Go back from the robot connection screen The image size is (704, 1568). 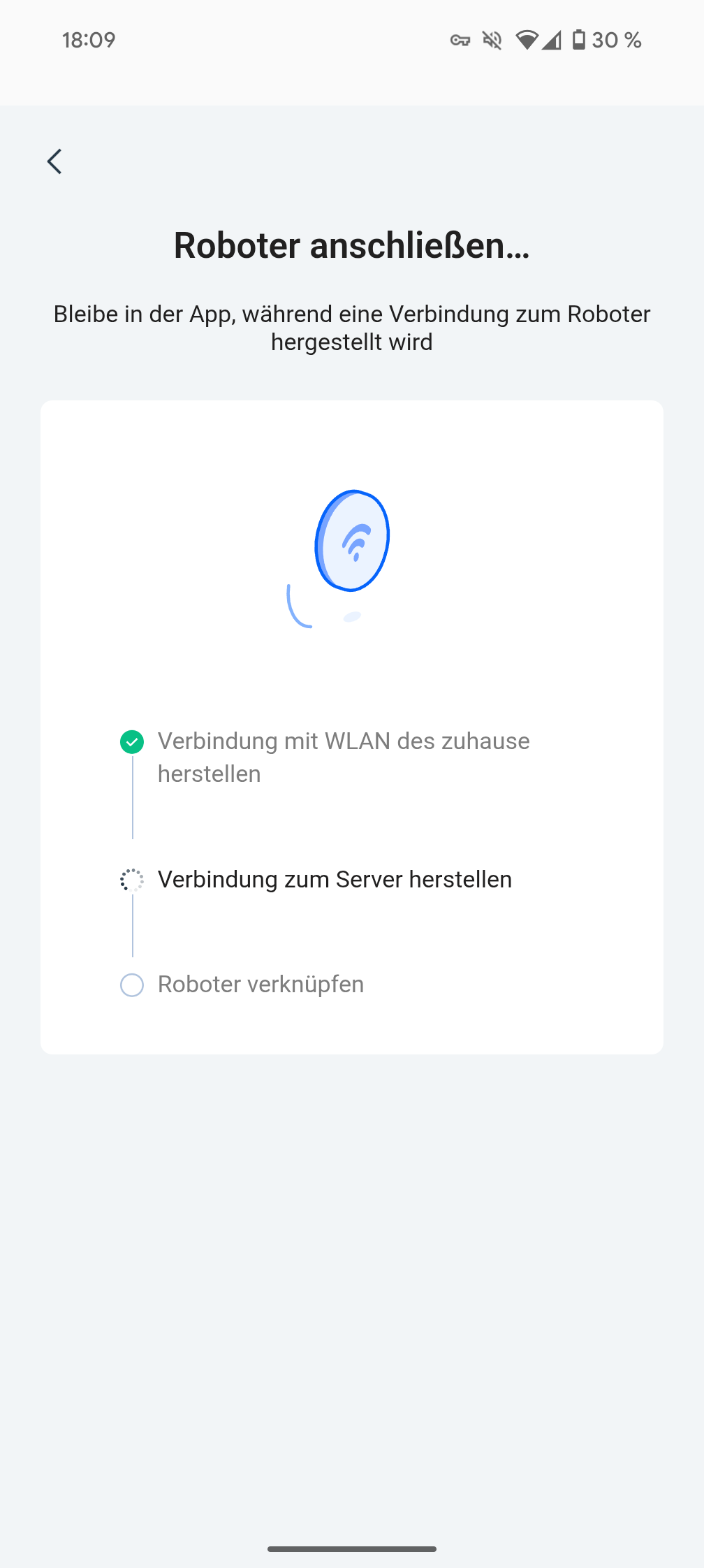(x=54, y=161)
